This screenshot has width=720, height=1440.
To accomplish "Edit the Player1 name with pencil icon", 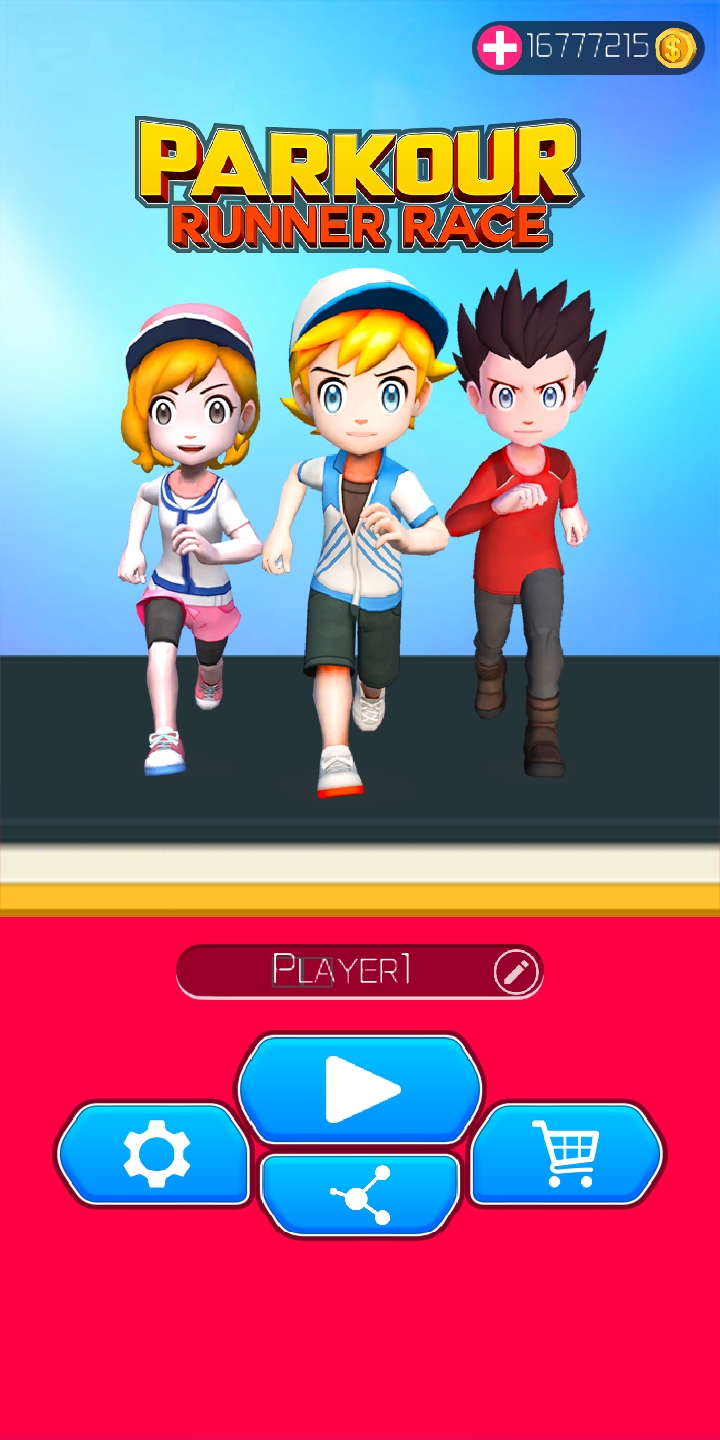I will (516, 971).
